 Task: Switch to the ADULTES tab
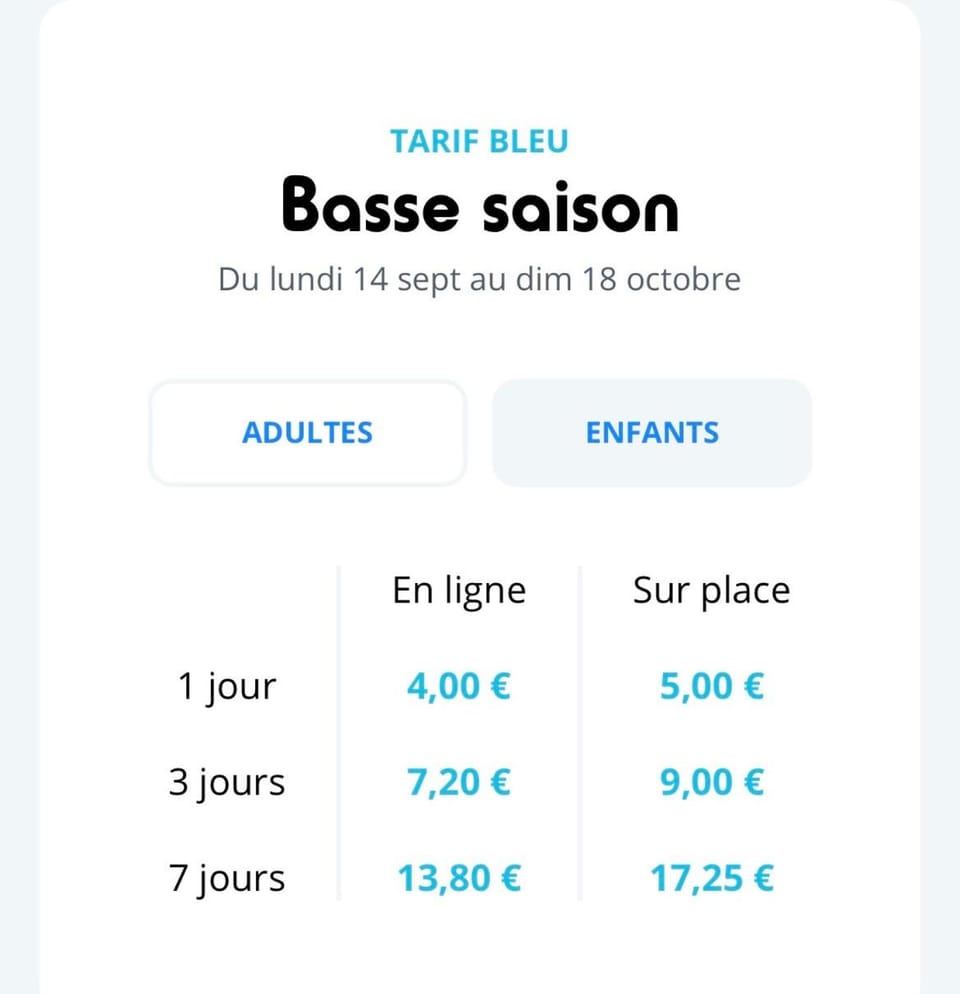(308, 433)
